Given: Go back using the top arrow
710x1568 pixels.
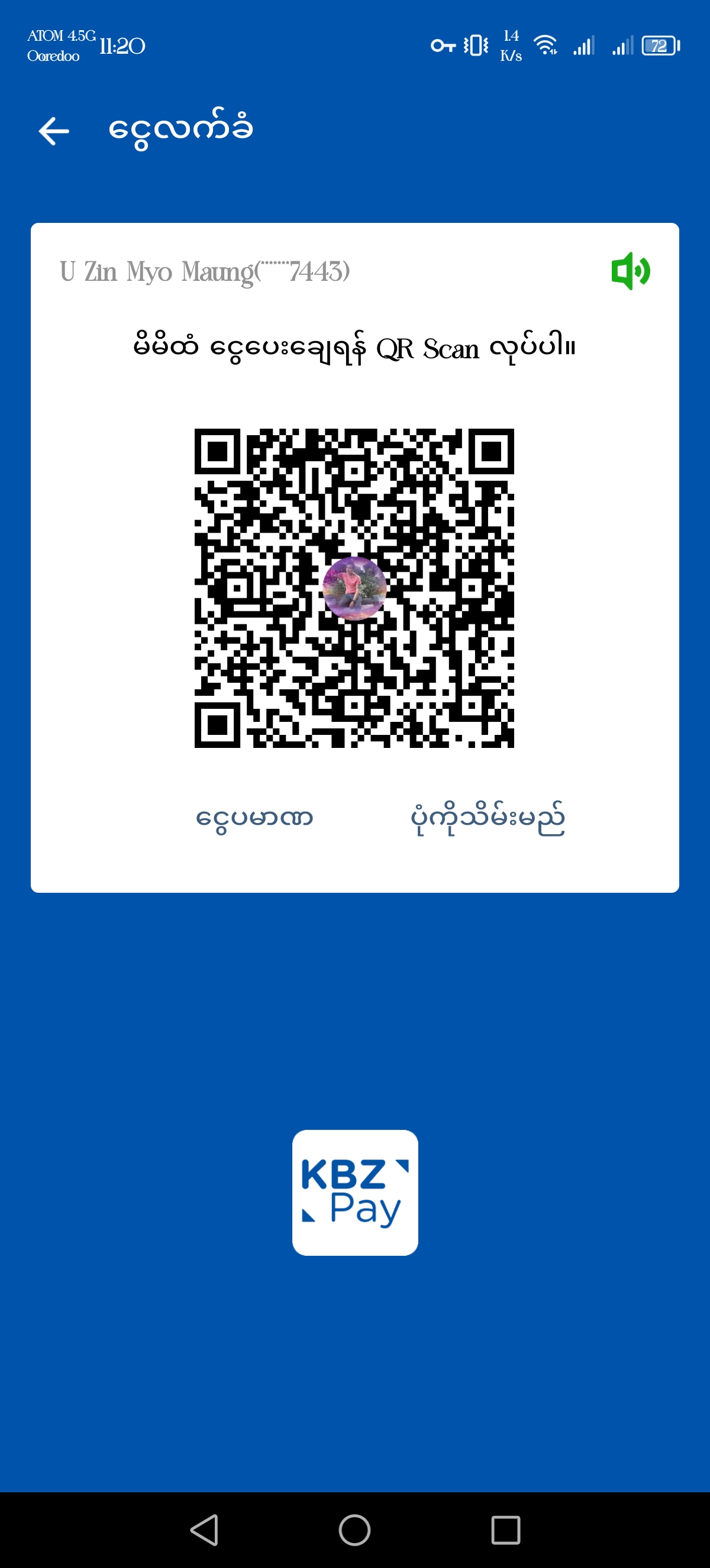Looking at the screenshot, I should click(54, 131).
